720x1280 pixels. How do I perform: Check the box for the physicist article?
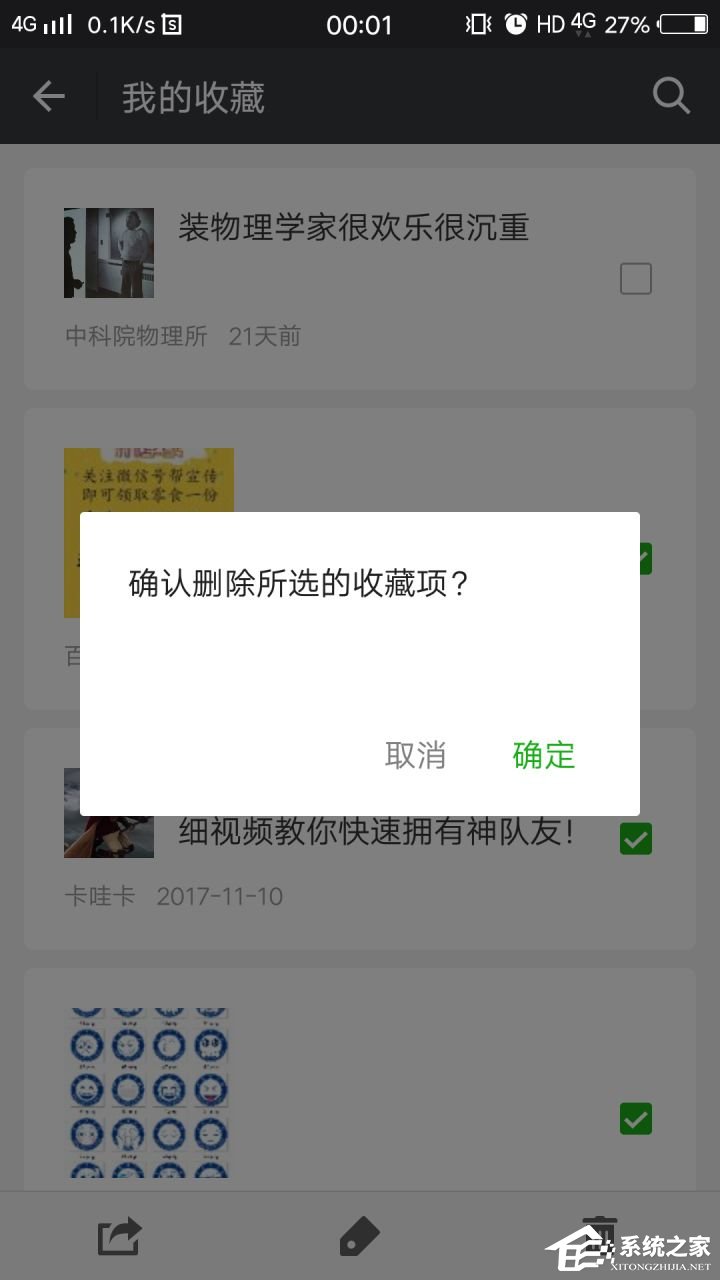[635, 278]
